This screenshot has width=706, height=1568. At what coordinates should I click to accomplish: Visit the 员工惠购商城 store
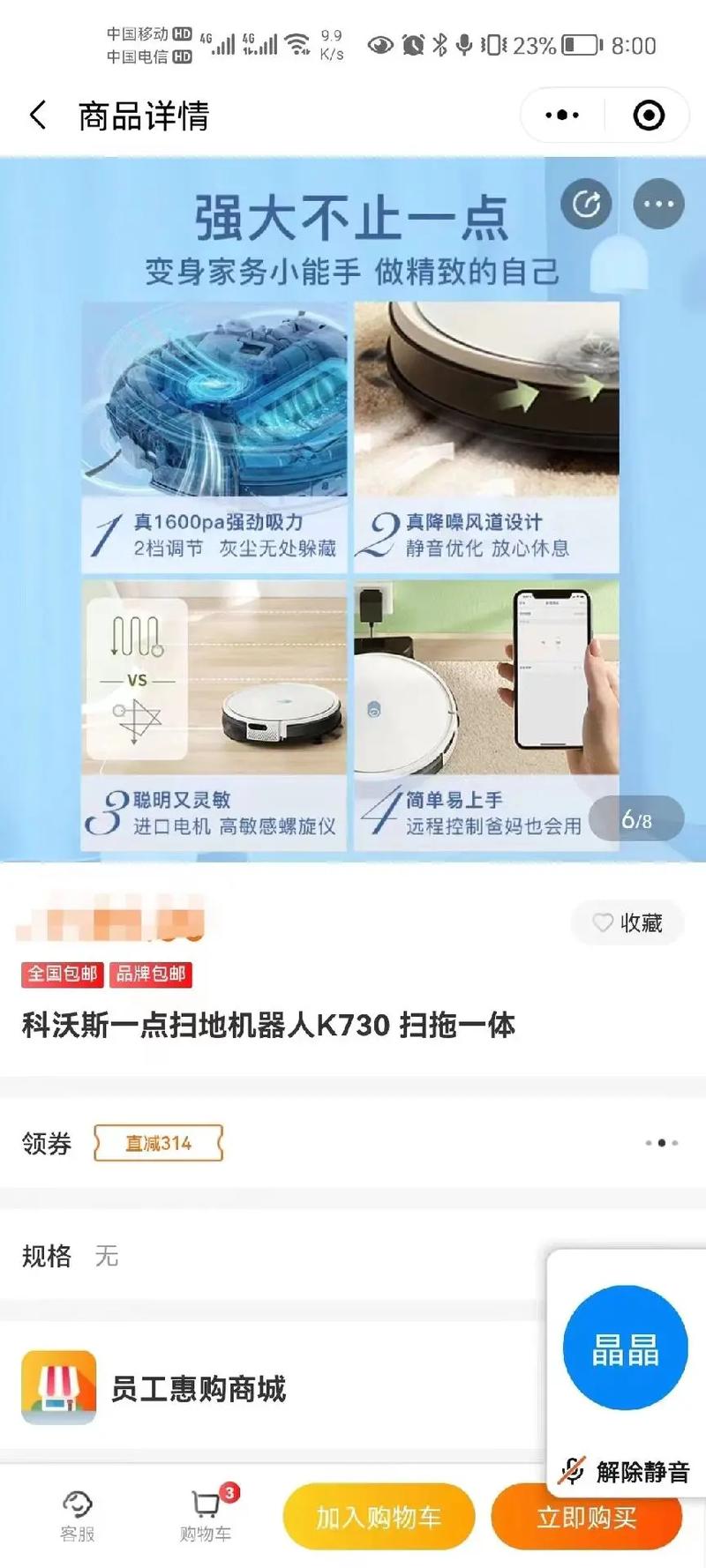click(x=199, y=1389)
